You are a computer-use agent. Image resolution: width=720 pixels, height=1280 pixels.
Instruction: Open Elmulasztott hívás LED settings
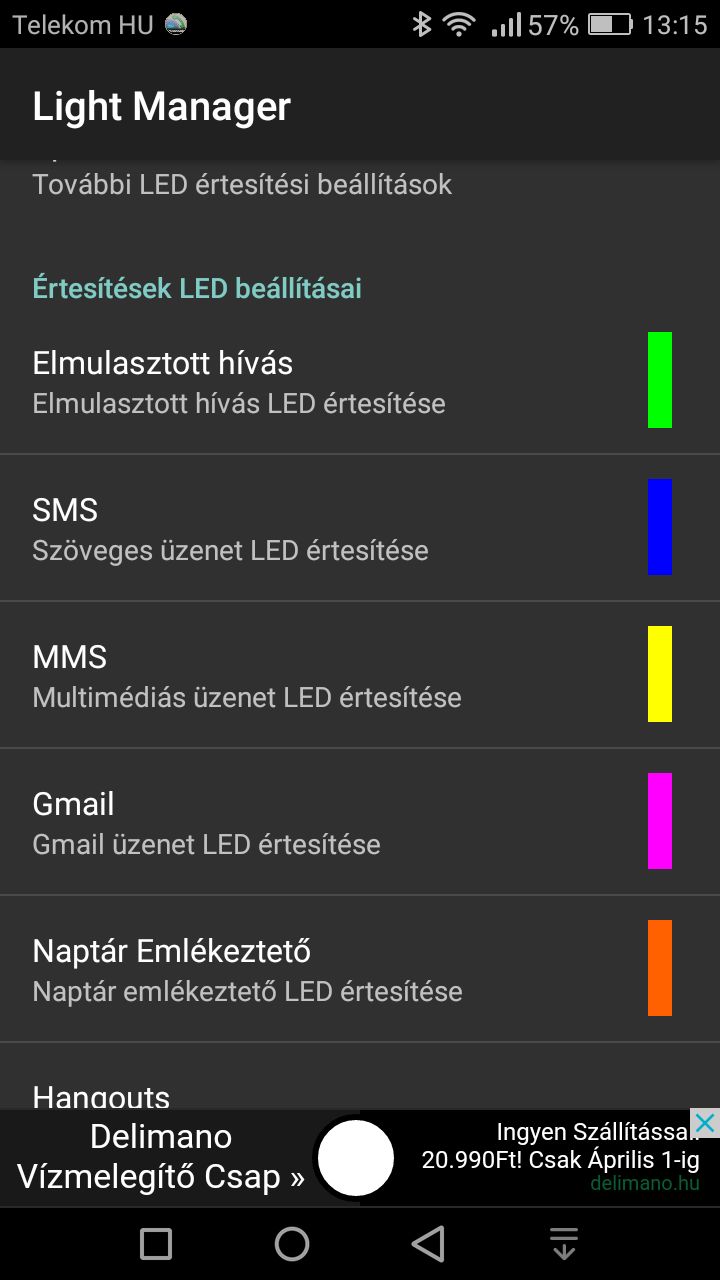point(360,381)
